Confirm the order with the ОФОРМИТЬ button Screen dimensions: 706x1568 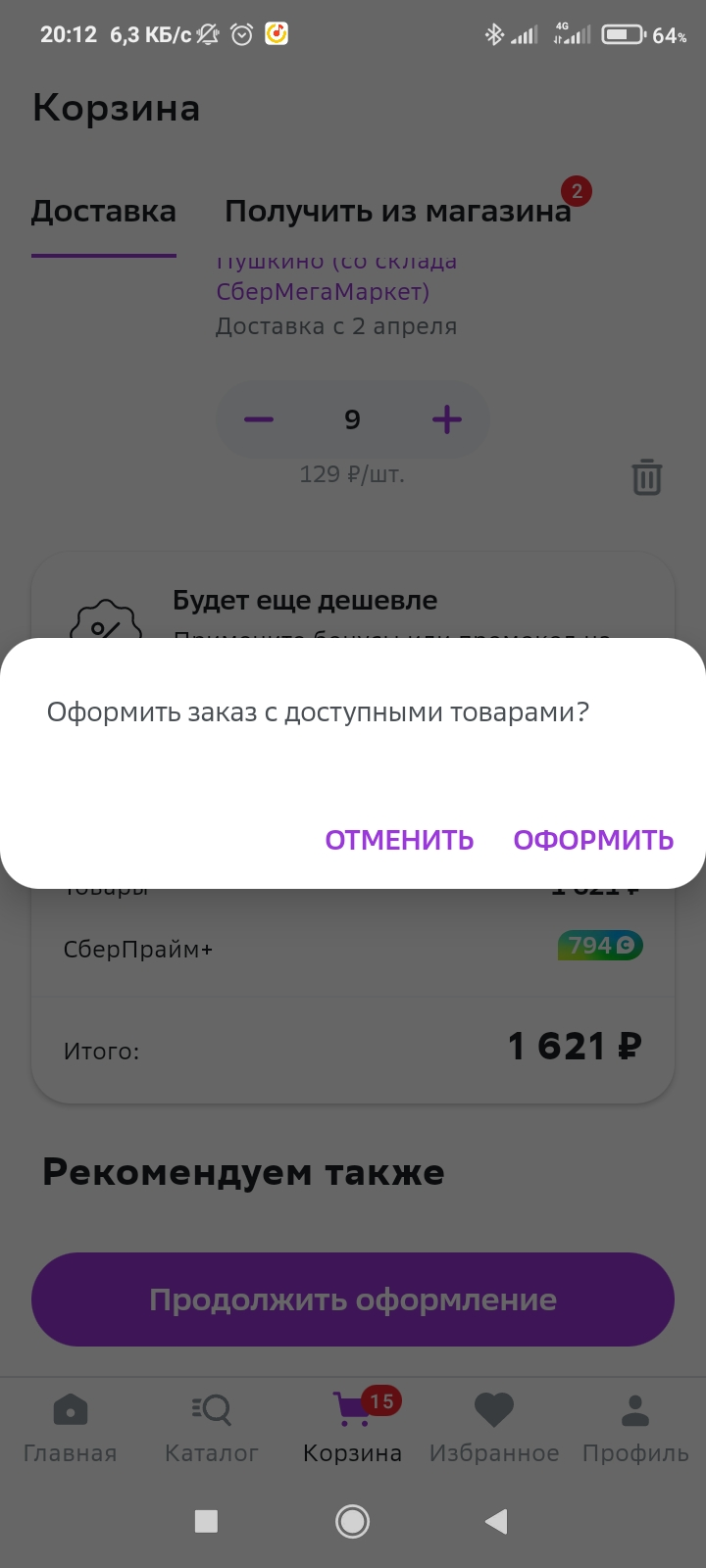593,840
